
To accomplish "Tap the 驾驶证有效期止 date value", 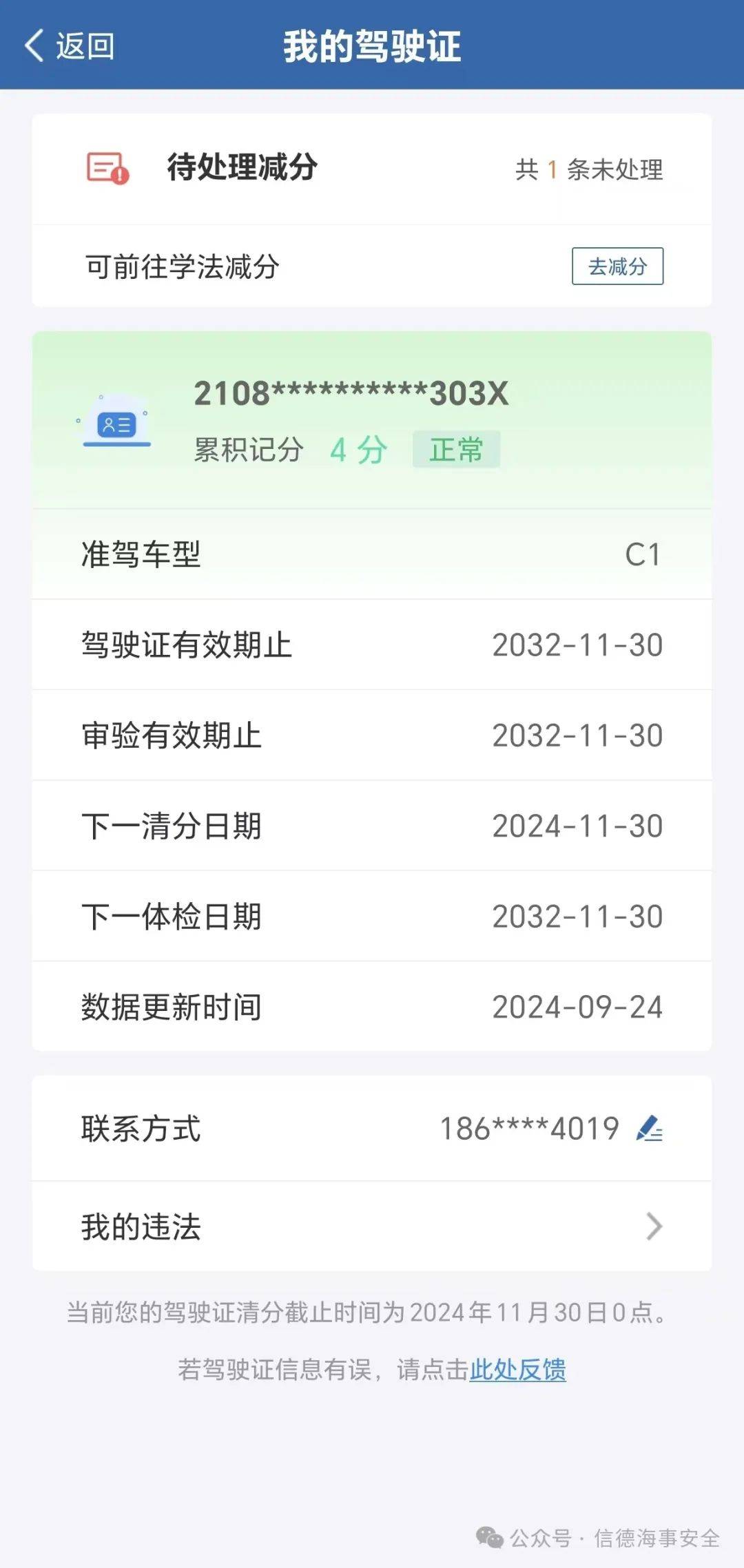I will 577,646.
